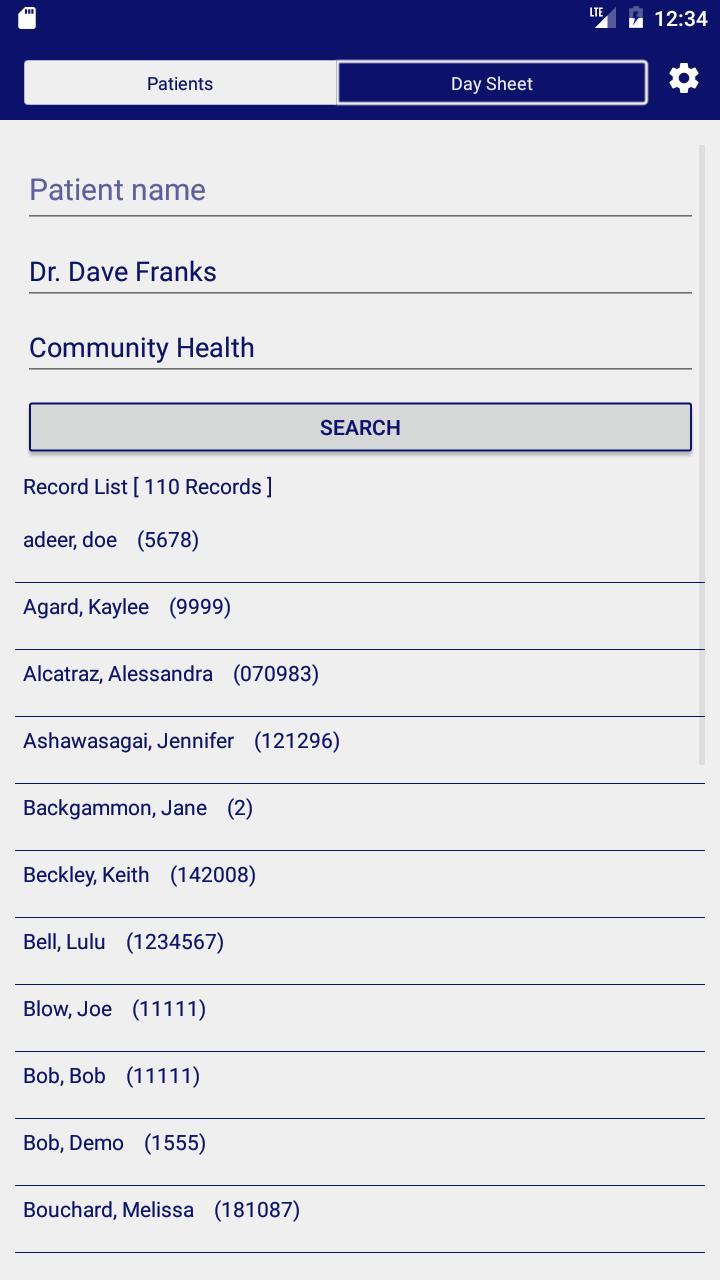Switch to the Day Sheet tab
Viewport: 720px width, 1280px height.
click(x=492, y=83)
